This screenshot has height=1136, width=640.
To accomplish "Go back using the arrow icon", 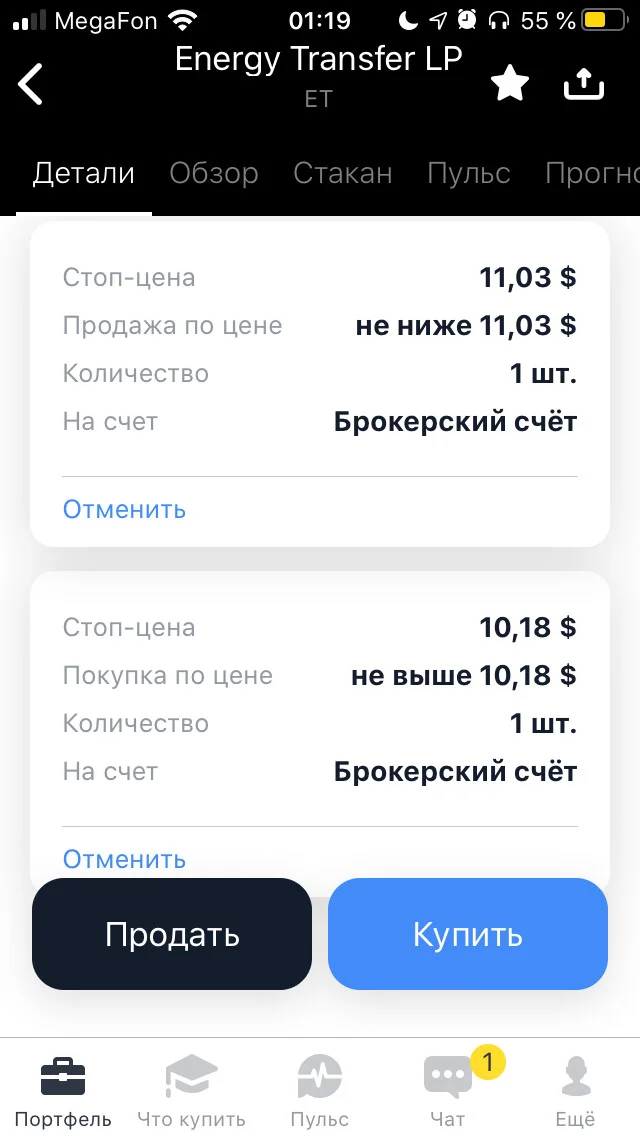I will pyautogui.click(x=31, y=84).
